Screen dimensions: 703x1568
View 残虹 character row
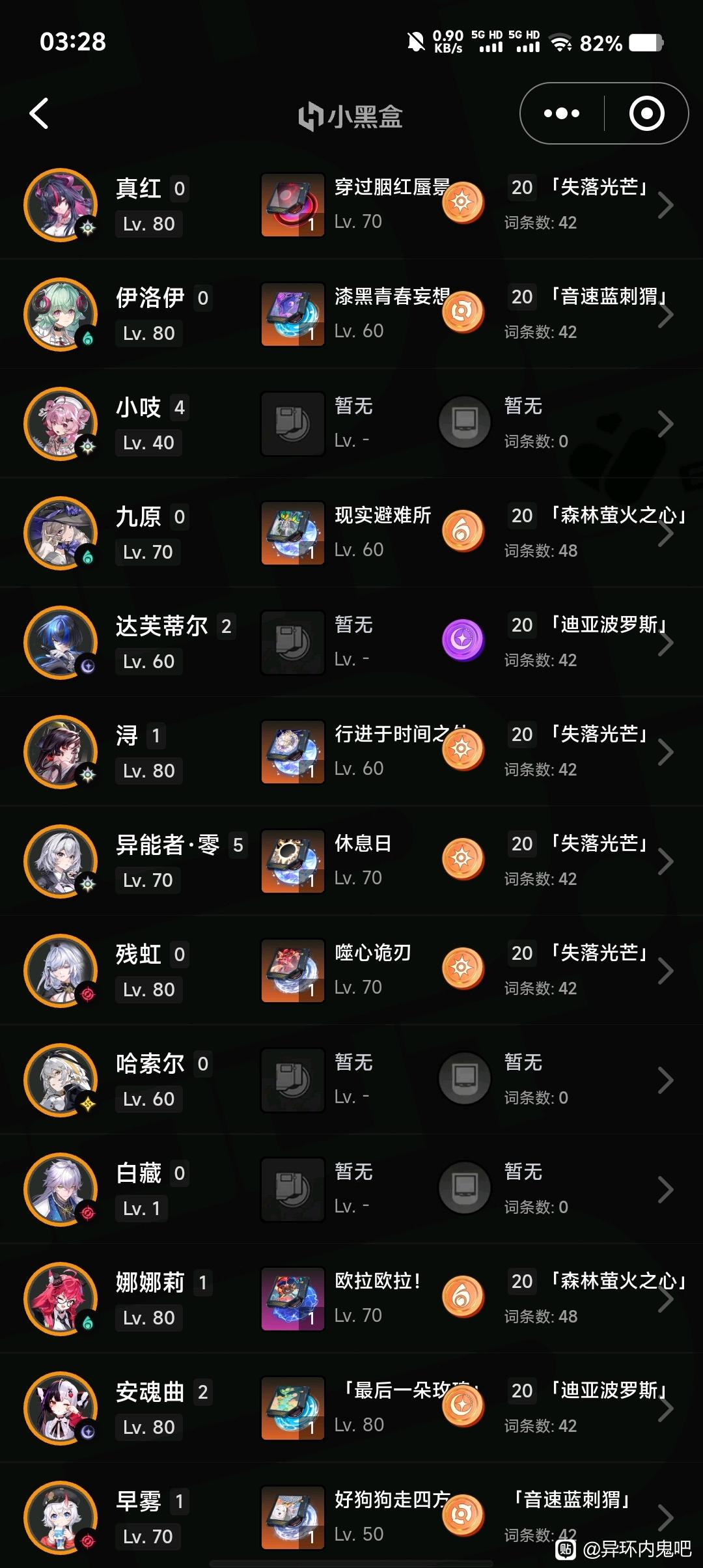click(x=351, y=971)
